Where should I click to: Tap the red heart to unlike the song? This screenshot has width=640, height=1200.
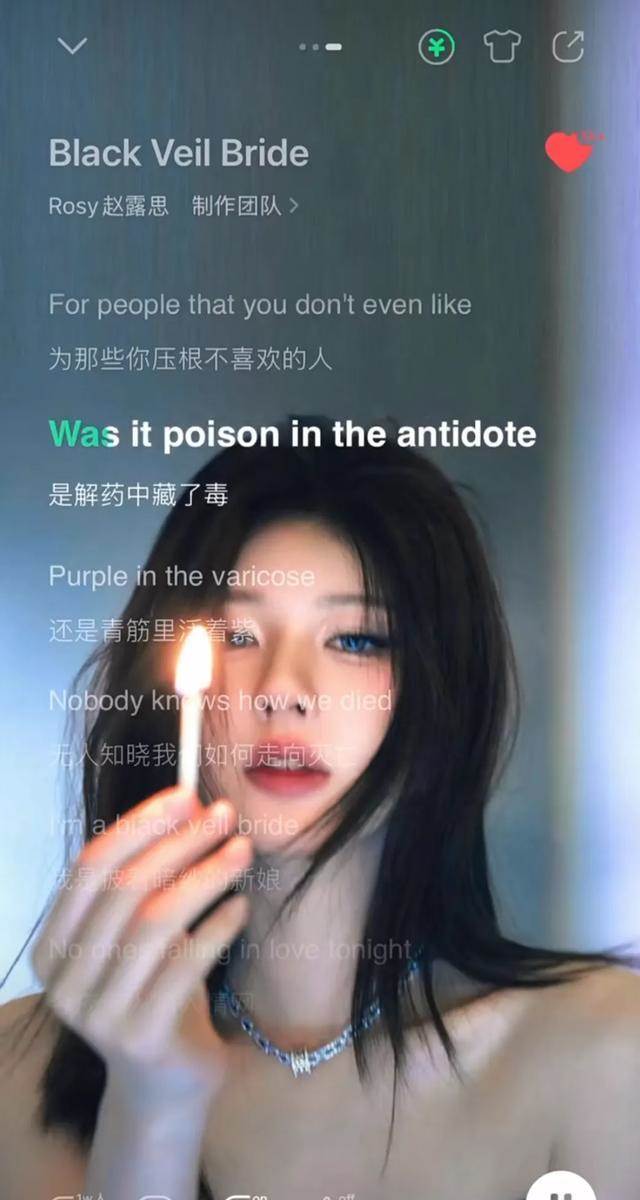pyautogui.click(x=569, y=153)
